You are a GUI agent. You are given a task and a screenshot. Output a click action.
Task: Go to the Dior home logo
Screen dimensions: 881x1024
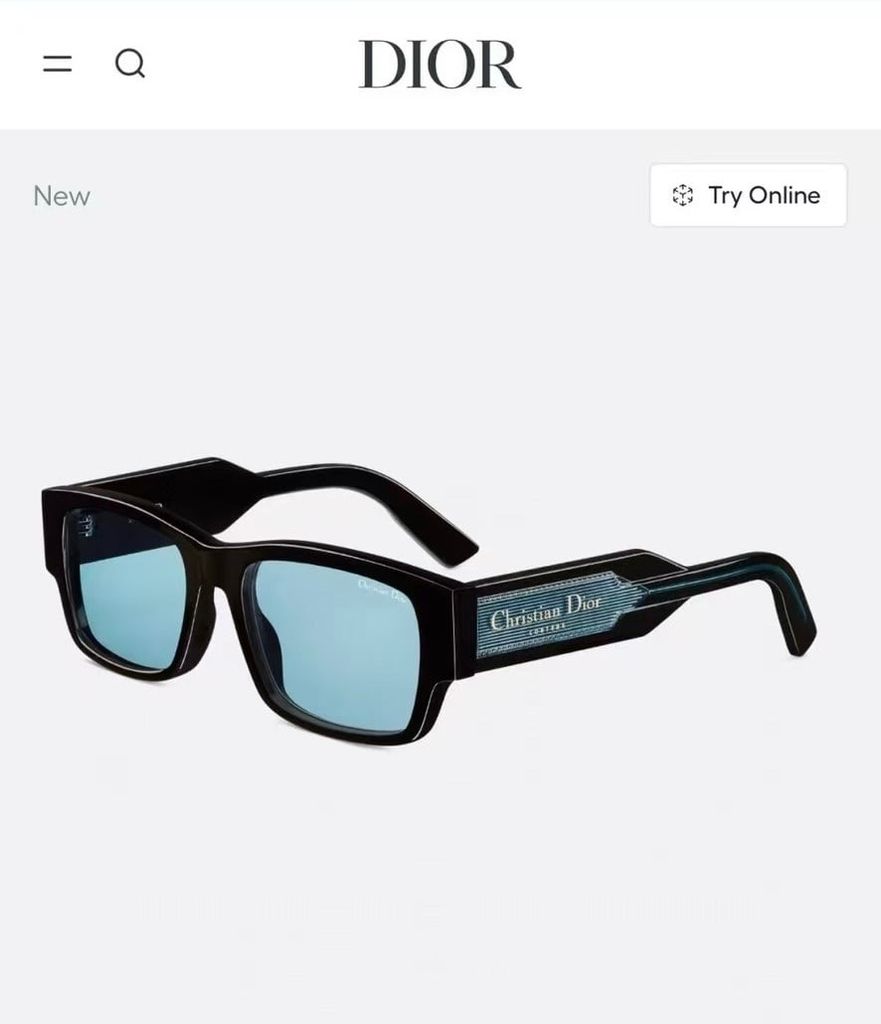point(440,65)
